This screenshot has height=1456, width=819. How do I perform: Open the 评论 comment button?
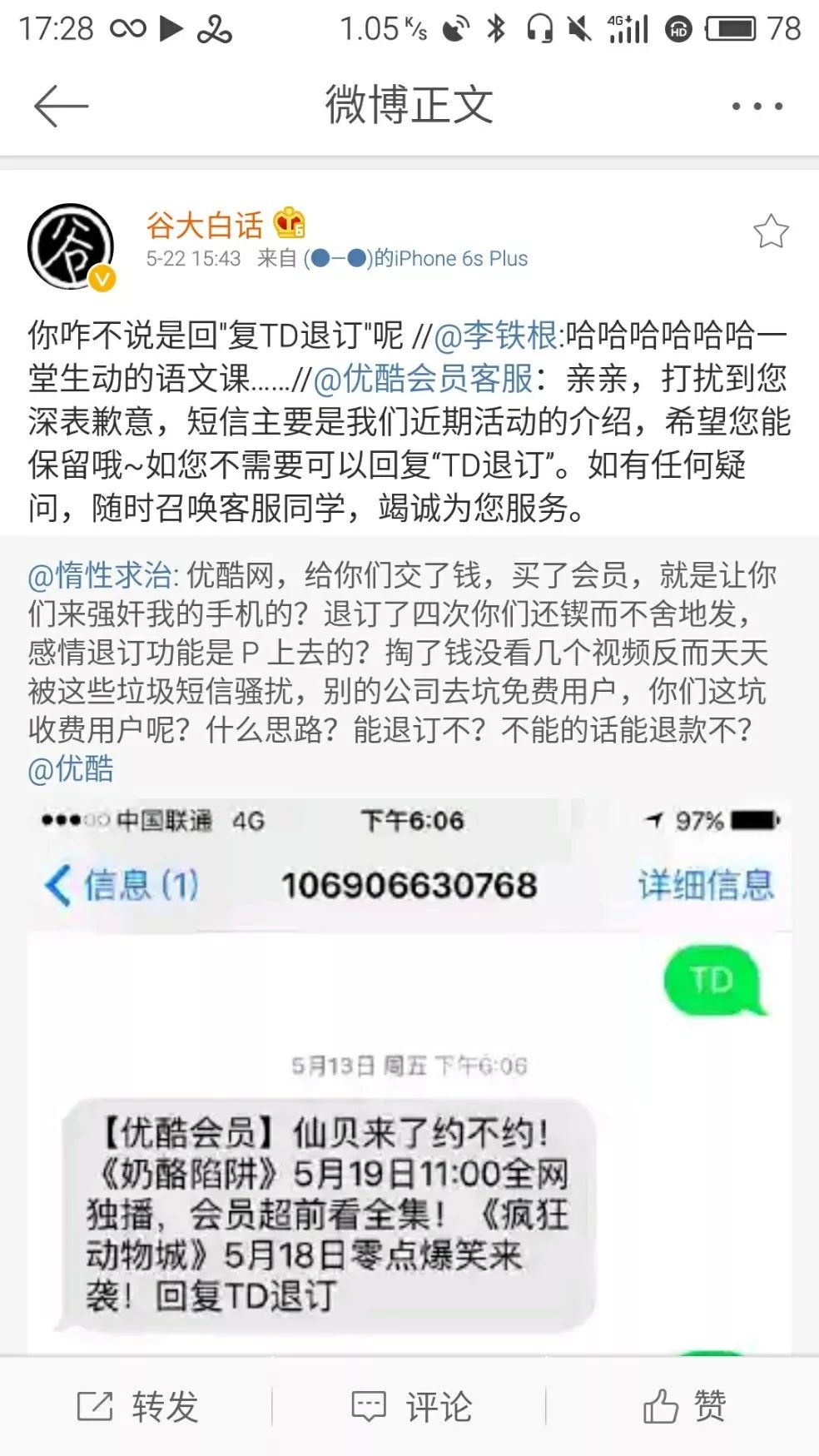[410, 1407]
